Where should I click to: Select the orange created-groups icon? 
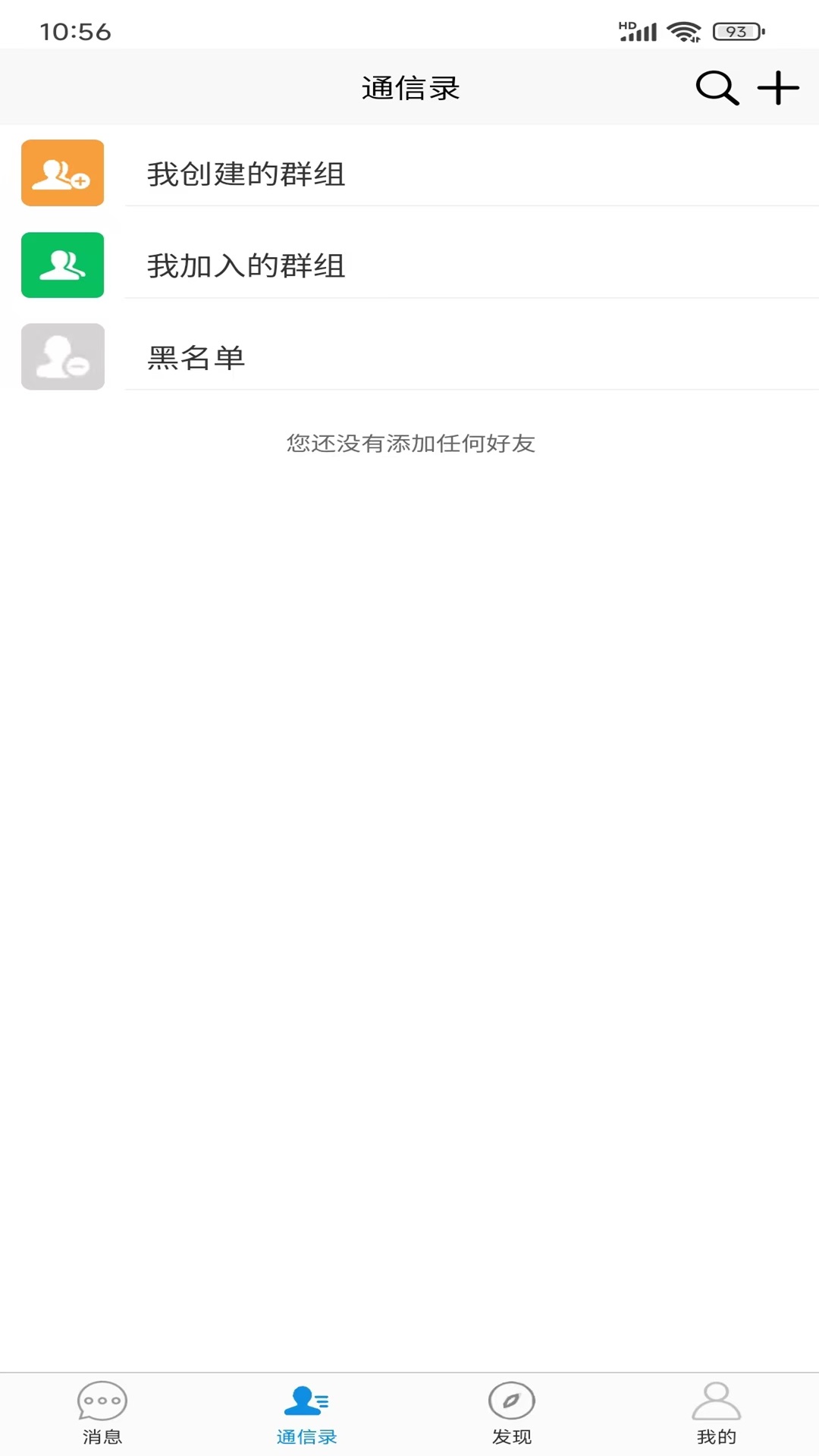(63, 173)
